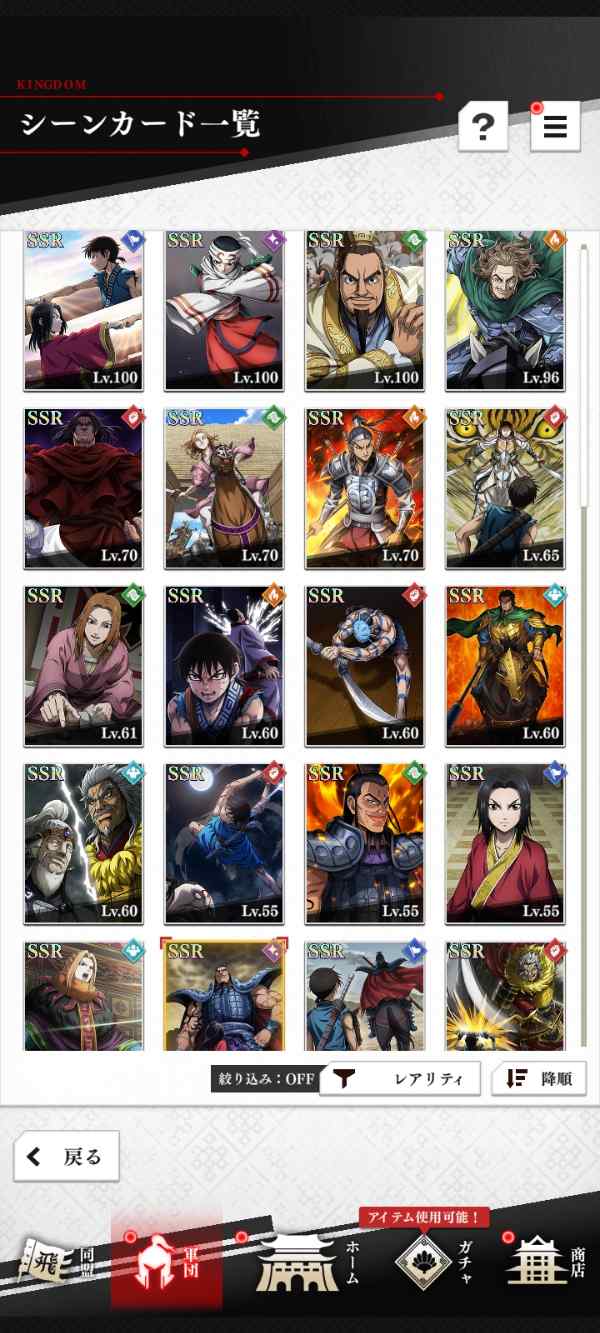Toggle the 降順 sort order
Viewport: 600px width, 1333px height.
[539, 1079]
